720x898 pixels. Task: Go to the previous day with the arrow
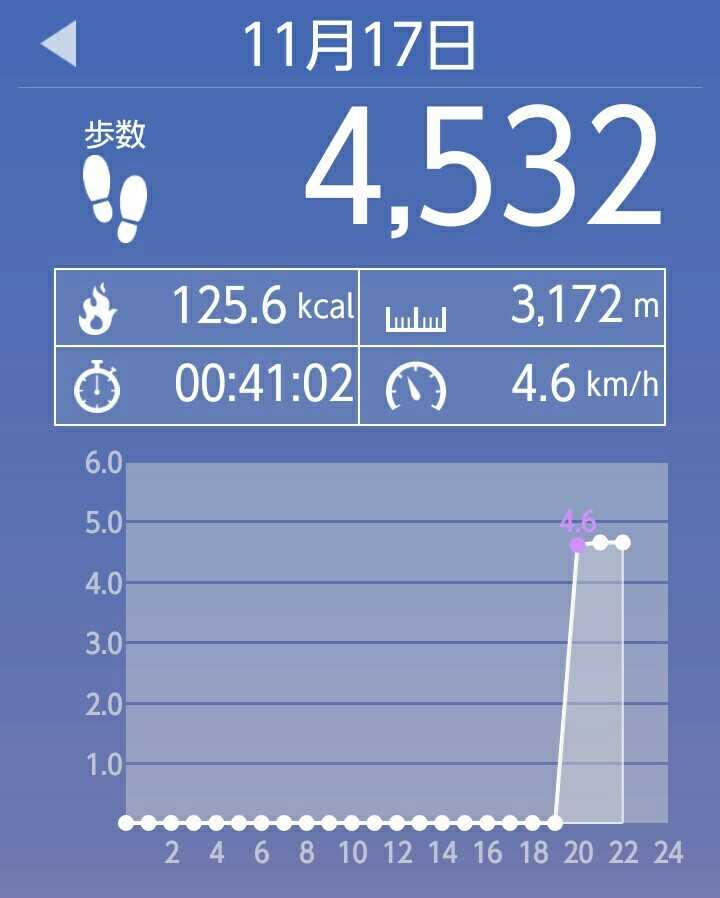tap(58, 46)
